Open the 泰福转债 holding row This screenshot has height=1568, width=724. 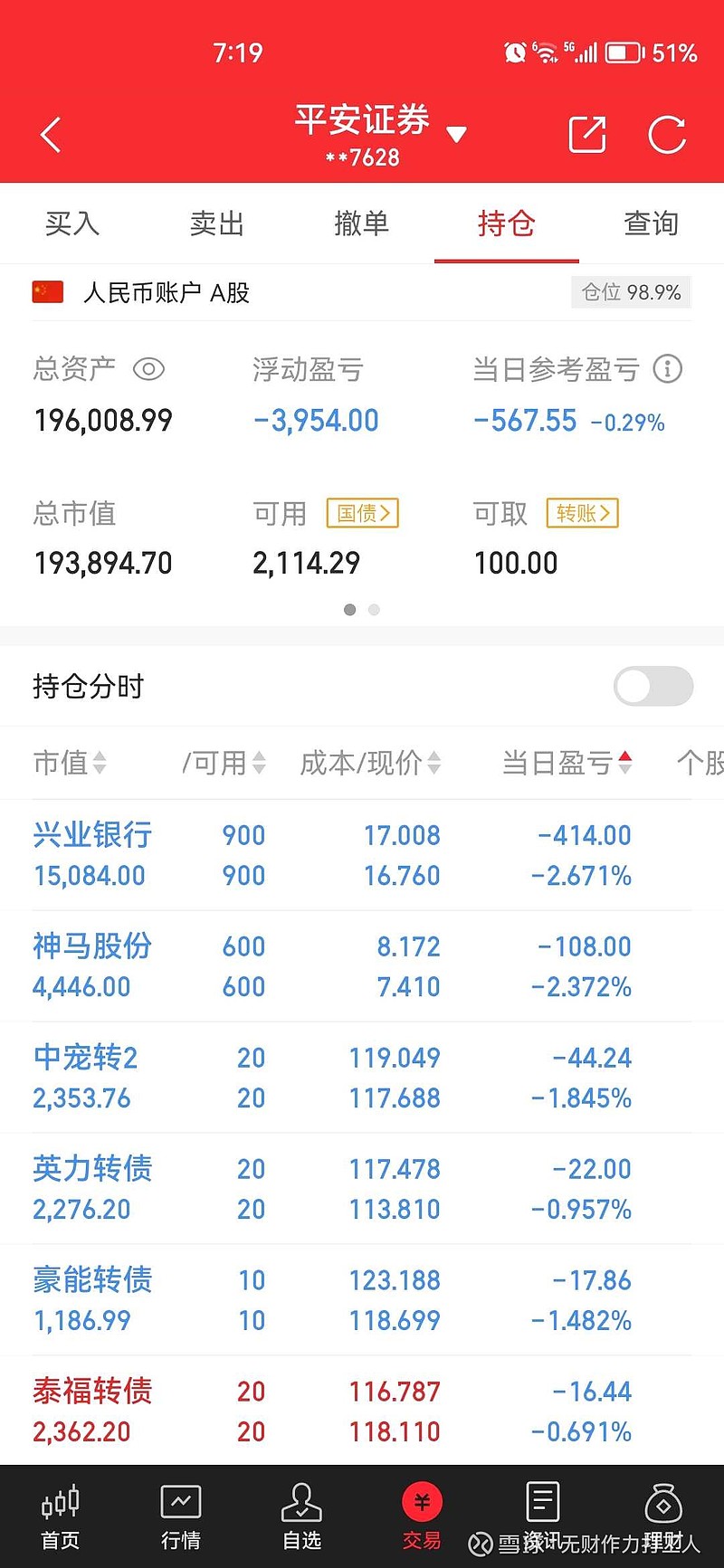click(x=362, y=1411)
